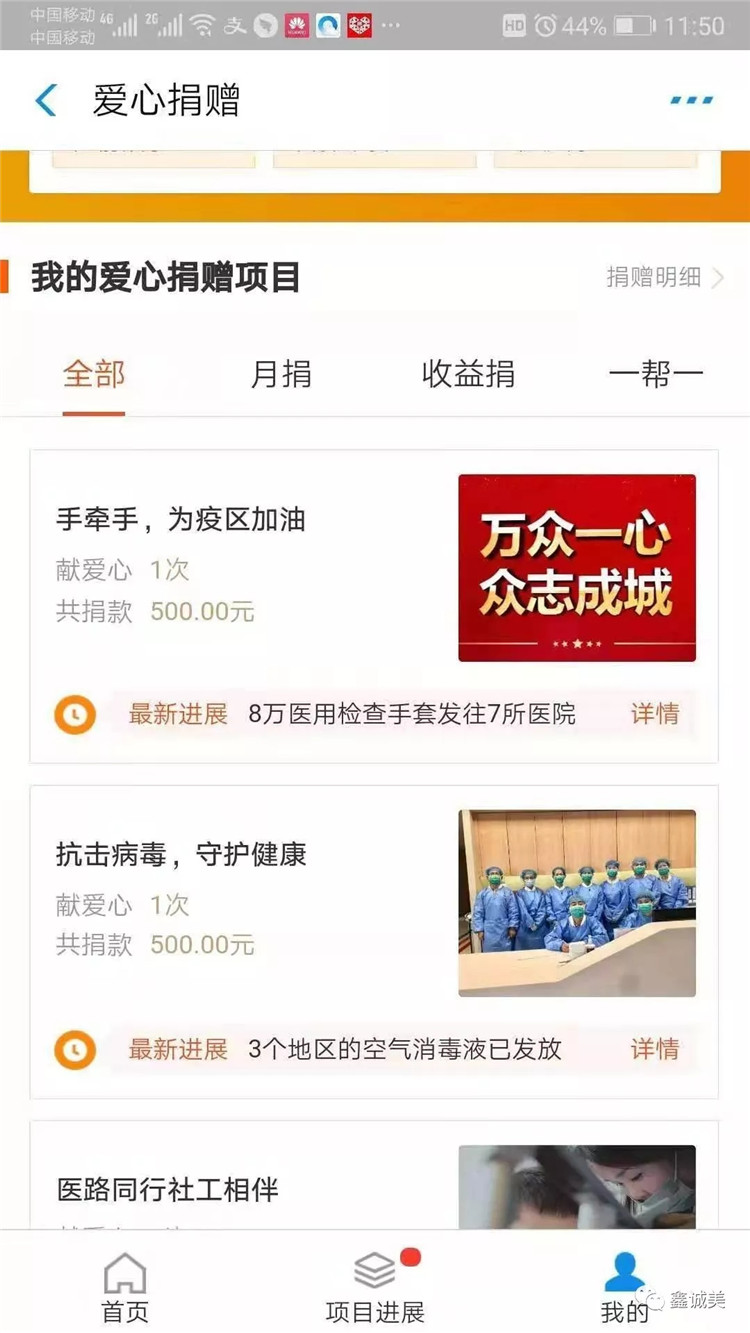Switch to the 收益捐 tab
Screen dimensions: 750x1333
[468, 375]
